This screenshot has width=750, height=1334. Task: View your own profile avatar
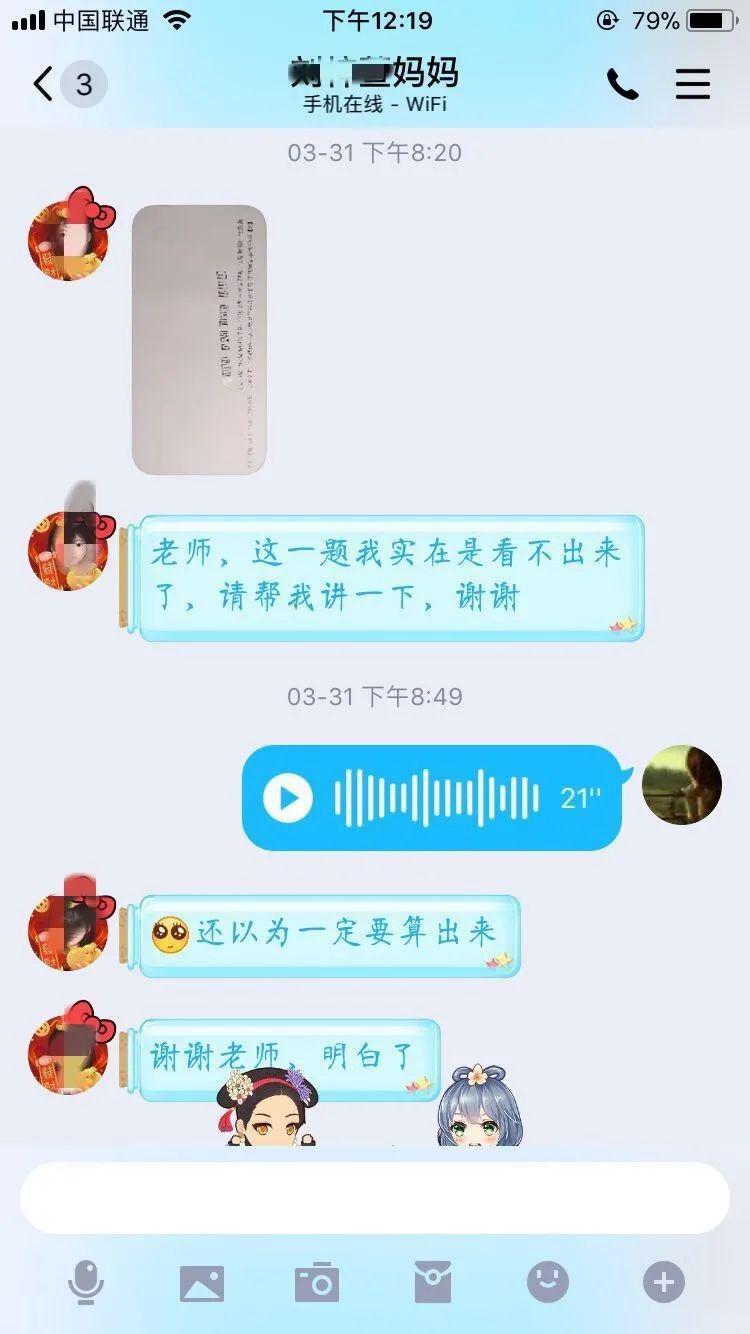(682, 785)
